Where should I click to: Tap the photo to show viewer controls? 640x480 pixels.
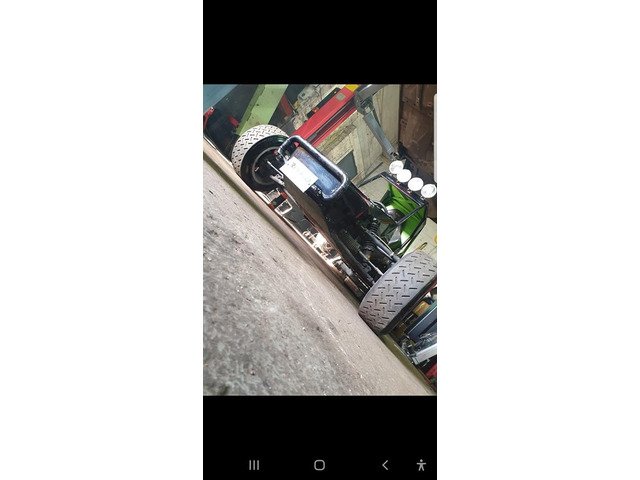pos(319,240)
